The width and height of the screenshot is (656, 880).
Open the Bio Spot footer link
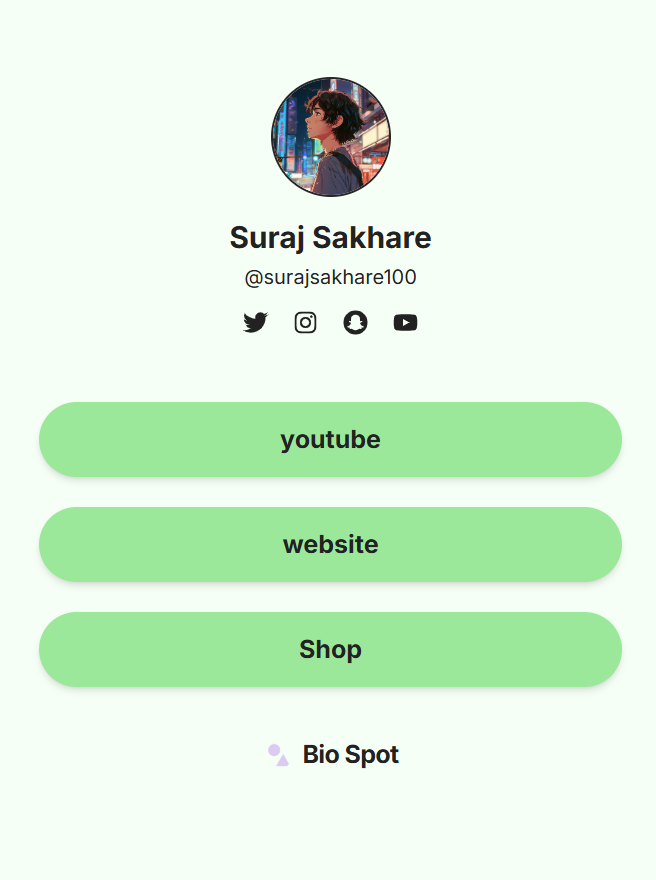(x=333, y=755)
